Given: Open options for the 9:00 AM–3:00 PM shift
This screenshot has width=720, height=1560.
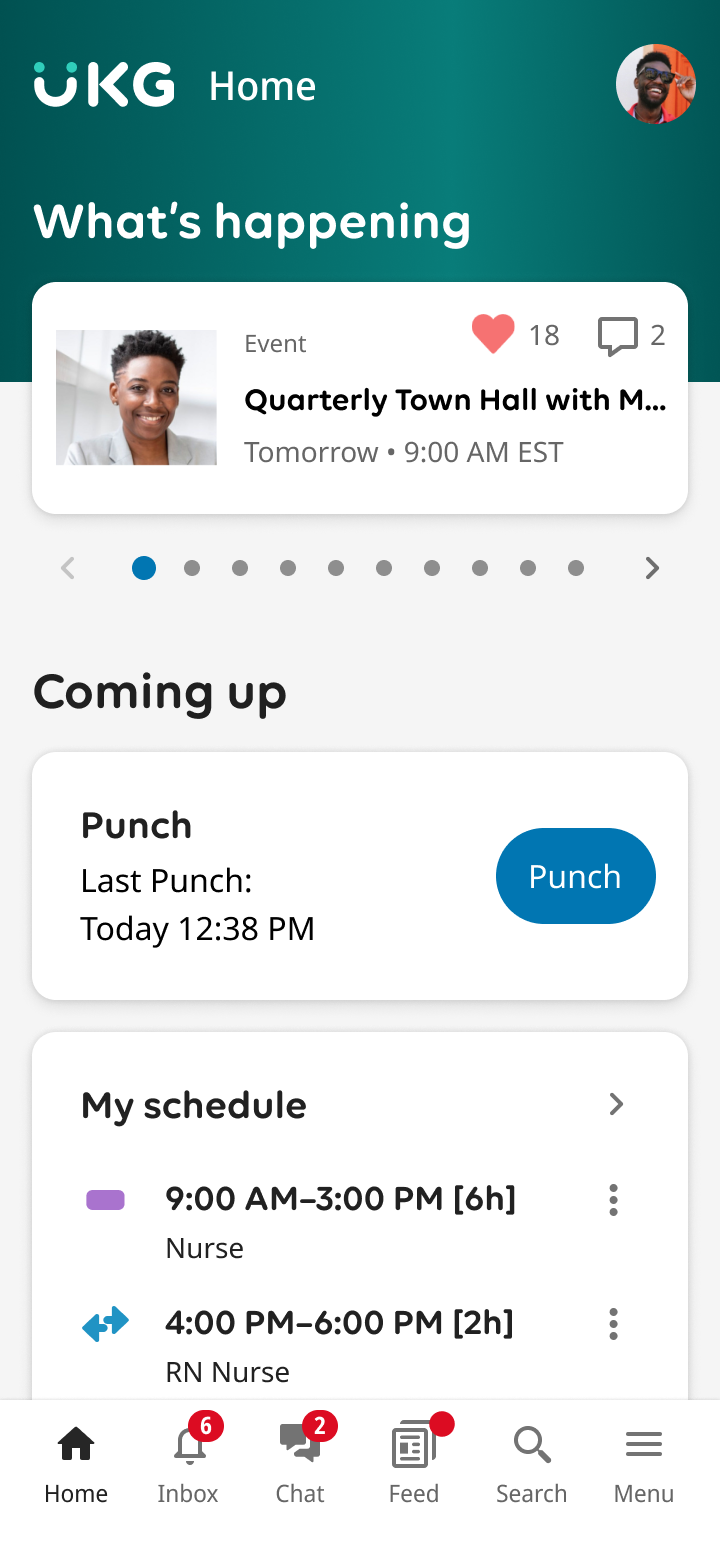Looking at the screenshot, I should click(613, 1199).
